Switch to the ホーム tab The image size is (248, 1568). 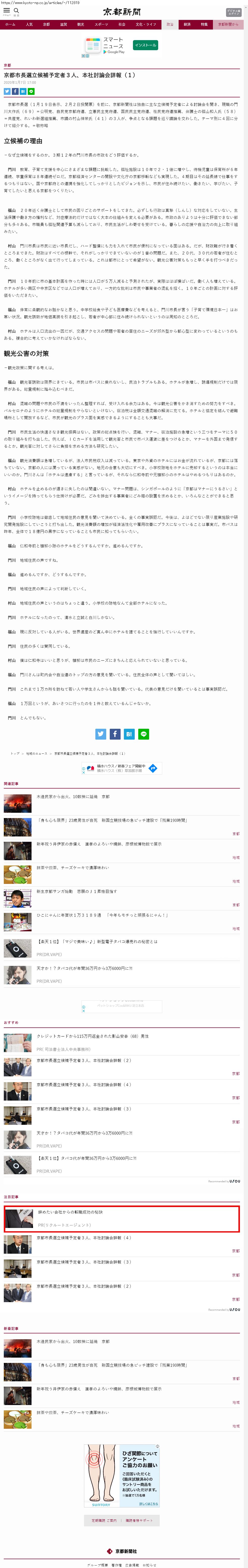pyautogui.click(x=10, y=24)
